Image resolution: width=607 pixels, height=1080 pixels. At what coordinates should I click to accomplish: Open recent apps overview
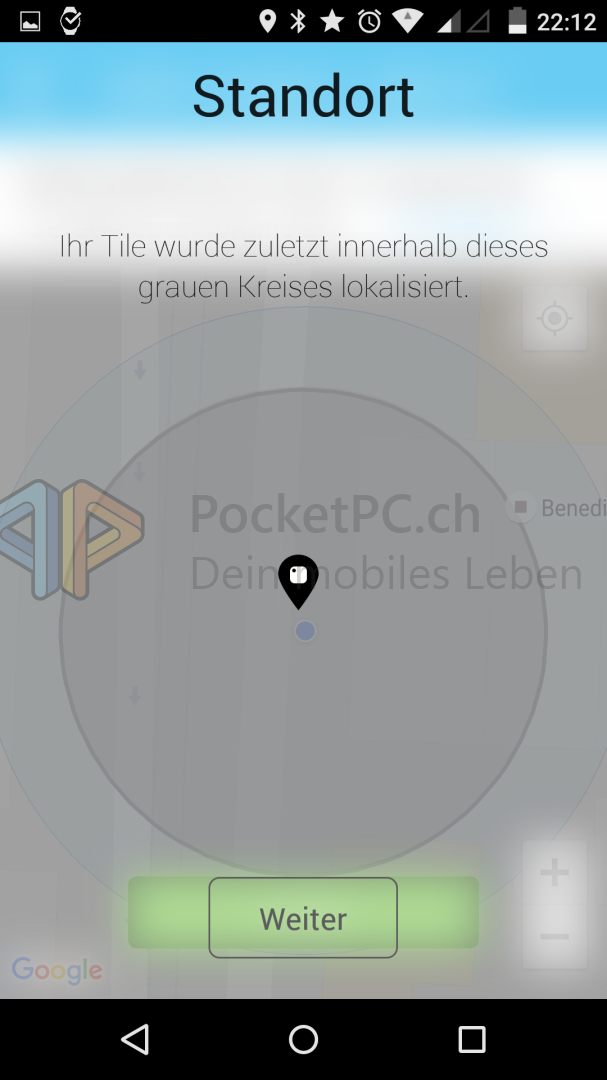pos(472,1039)
